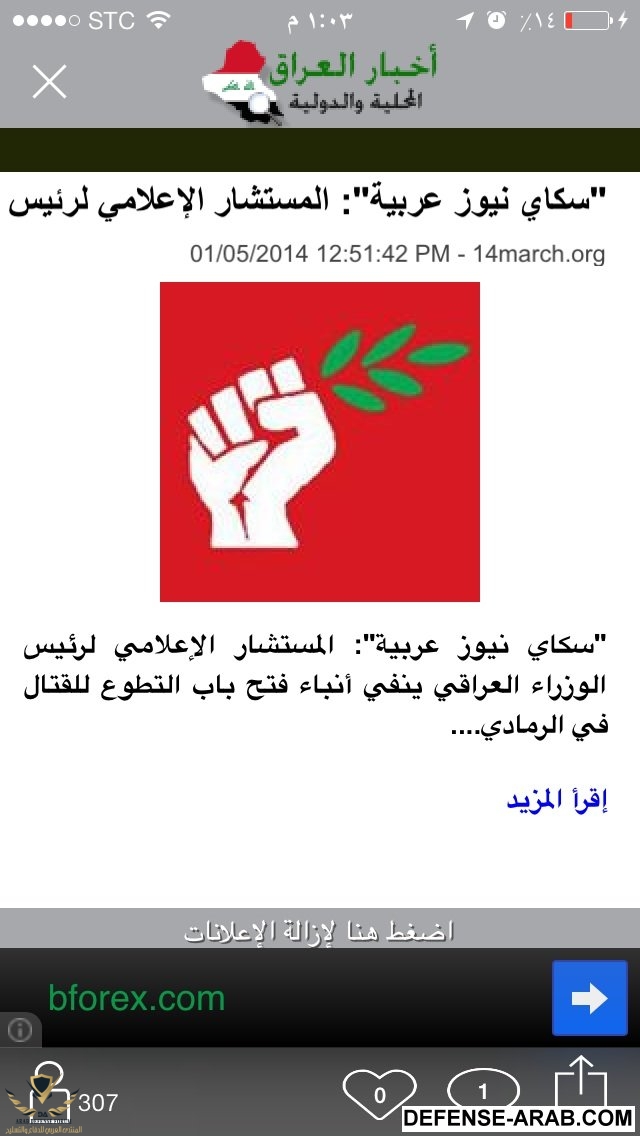Open the ad info icon
This screenshot has width=640, height=1136.
tap(20, 1029)
